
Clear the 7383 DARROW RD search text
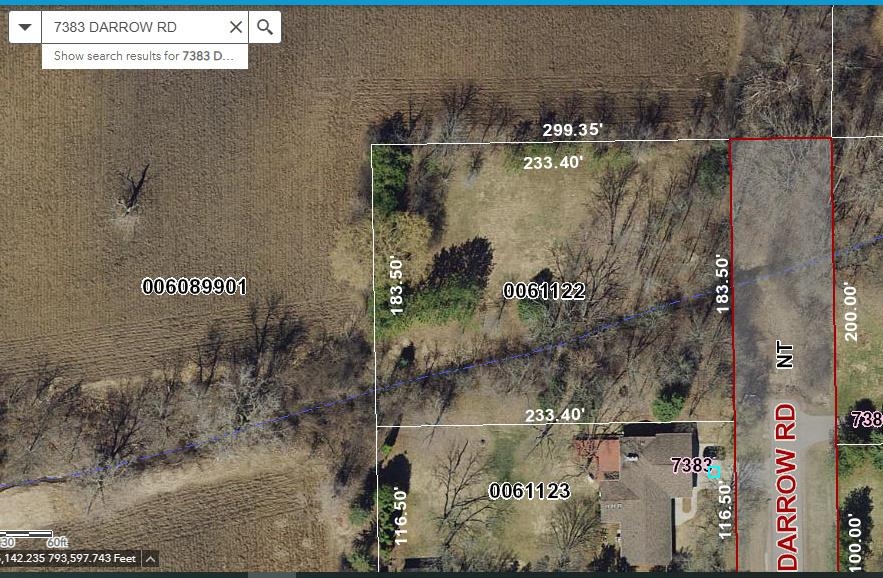point(235,27)
